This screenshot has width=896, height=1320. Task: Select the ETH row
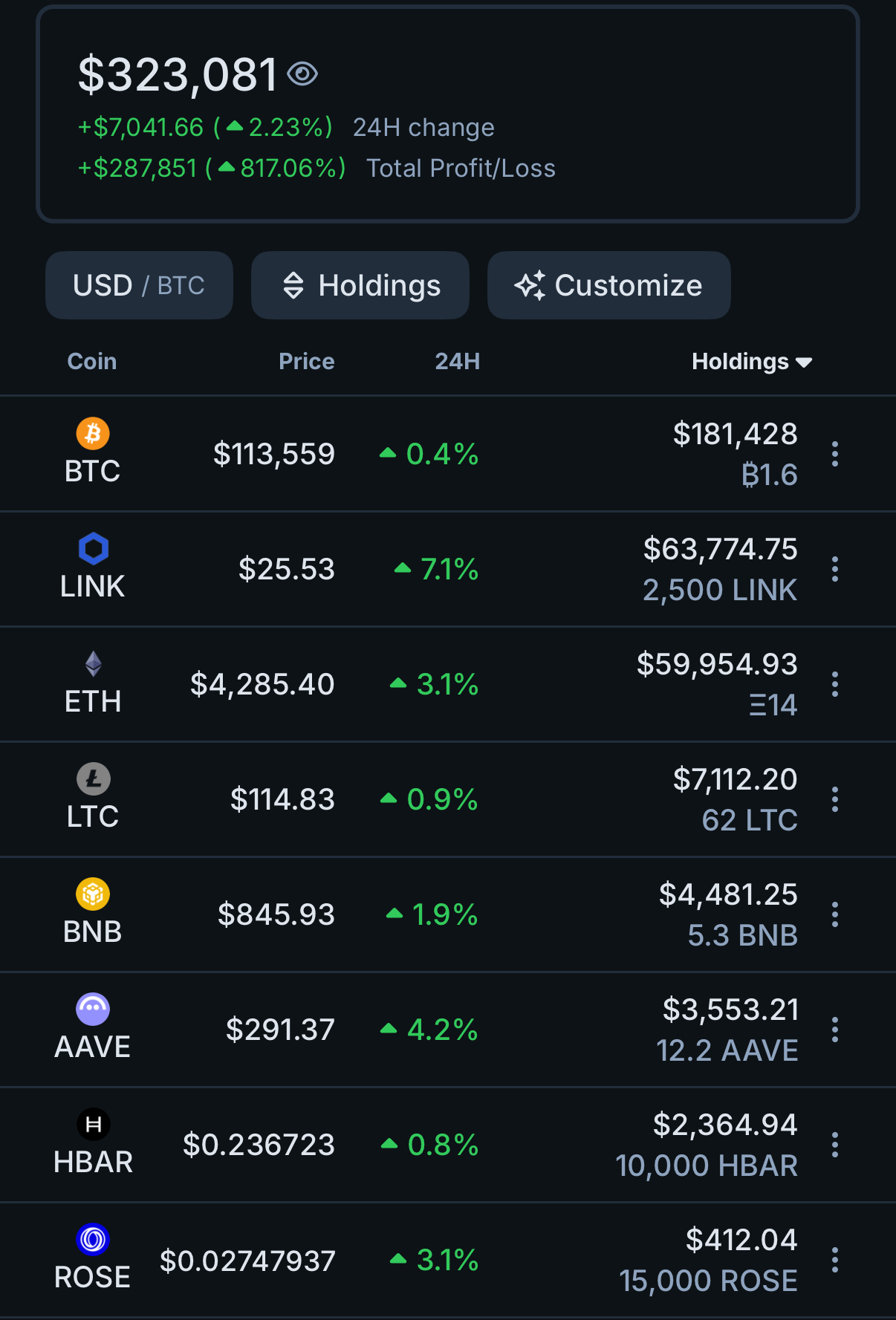[93, 684]
